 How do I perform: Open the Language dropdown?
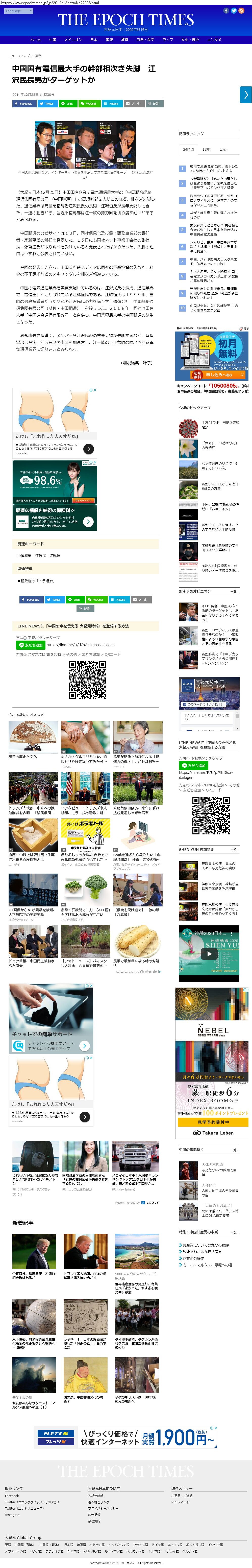click(x=13, y=11)
